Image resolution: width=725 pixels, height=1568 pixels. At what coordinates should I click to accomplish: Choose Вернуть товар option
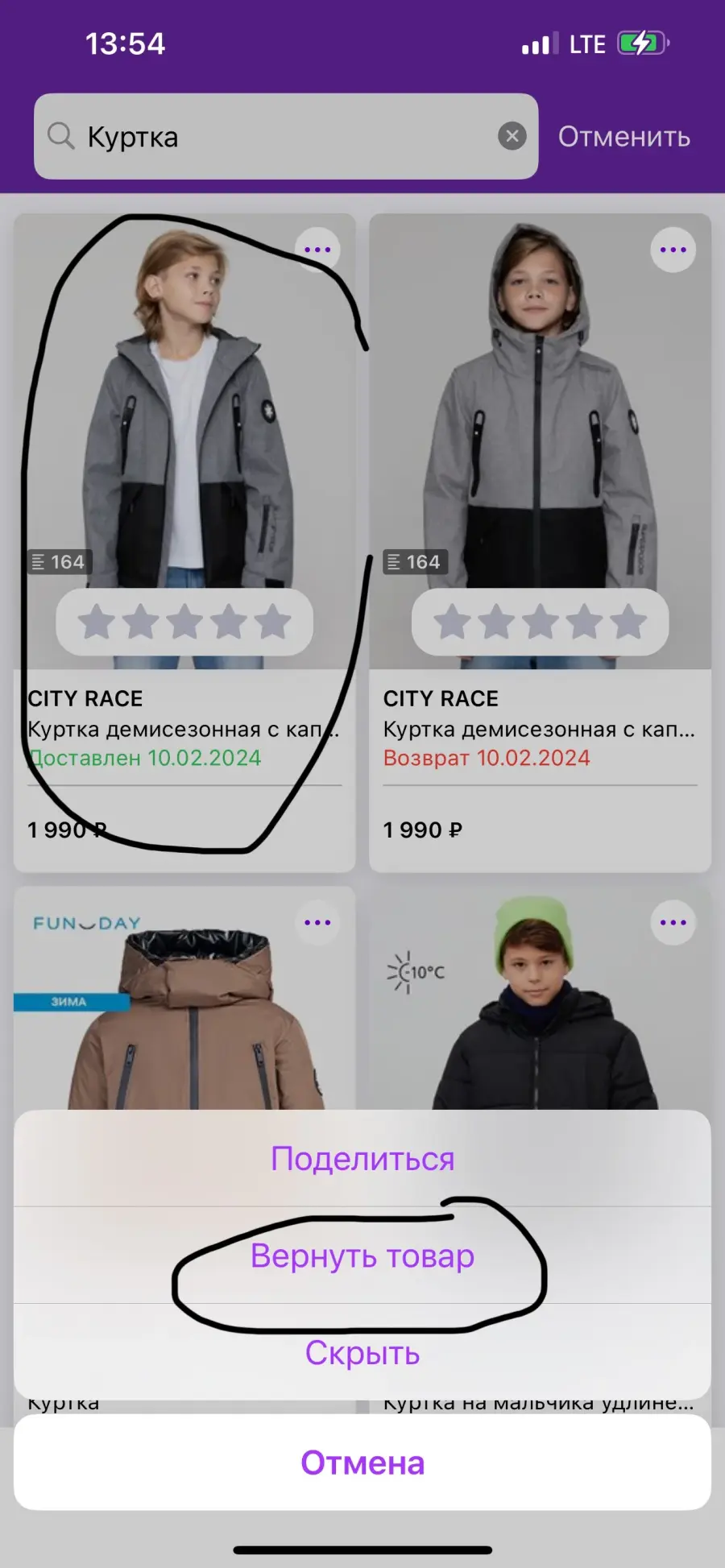(x=362, y=1256)
